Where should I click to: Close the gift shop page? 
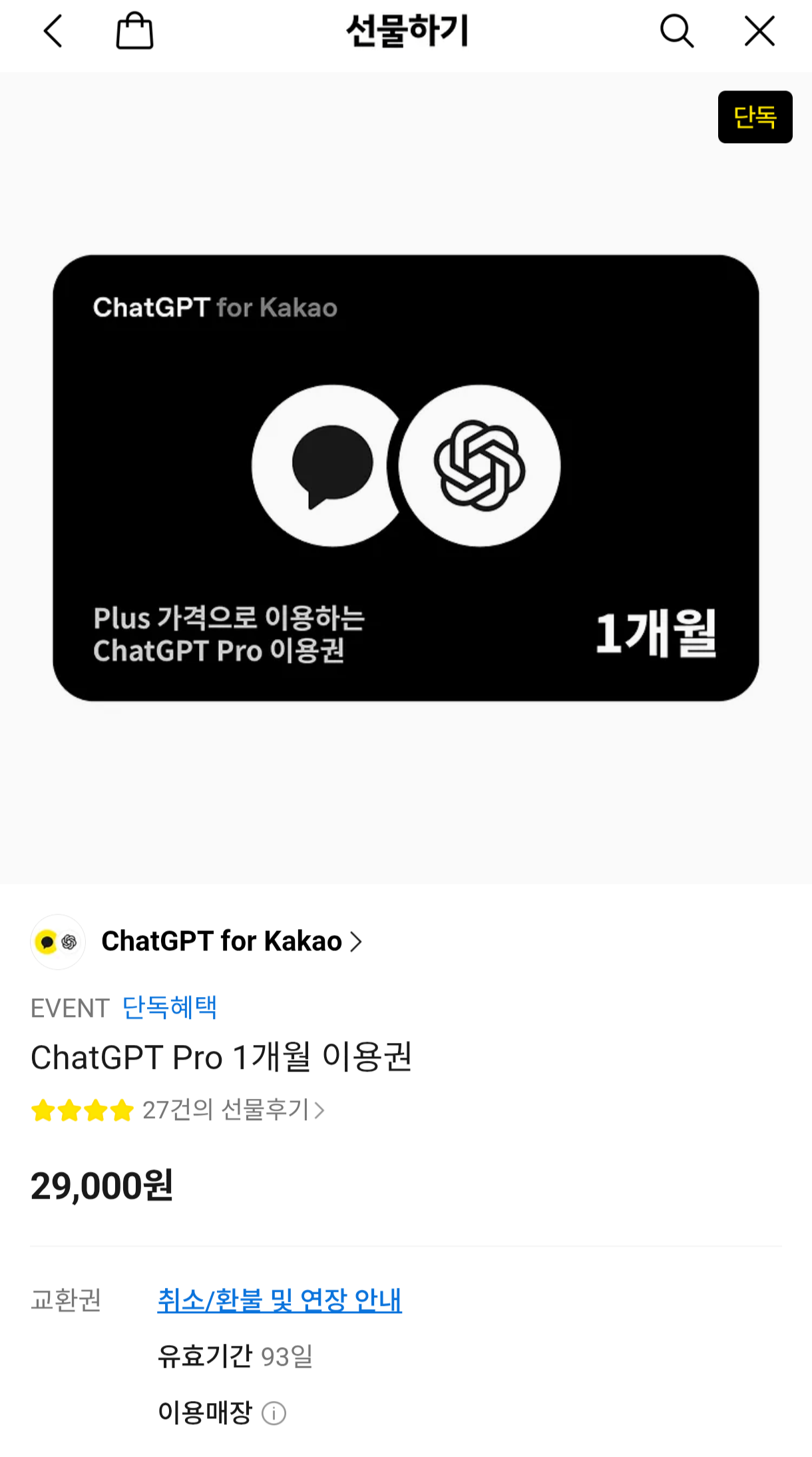(x=759, y=31)
